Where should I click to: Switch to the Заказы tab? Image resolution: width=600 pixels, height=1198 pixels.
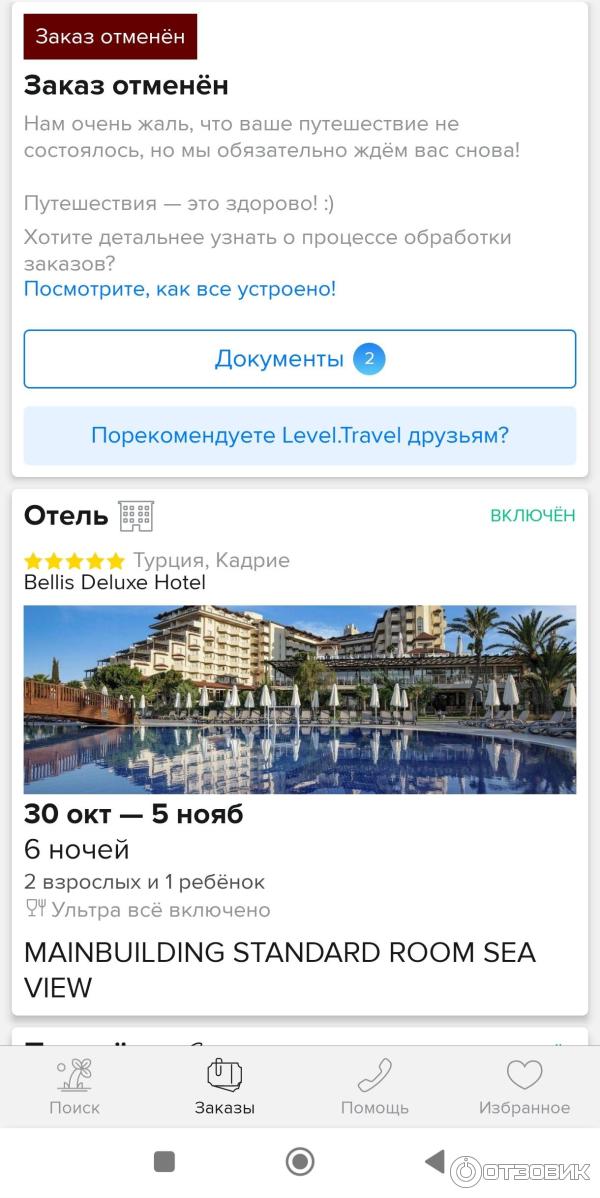[x=225, y=1087]
